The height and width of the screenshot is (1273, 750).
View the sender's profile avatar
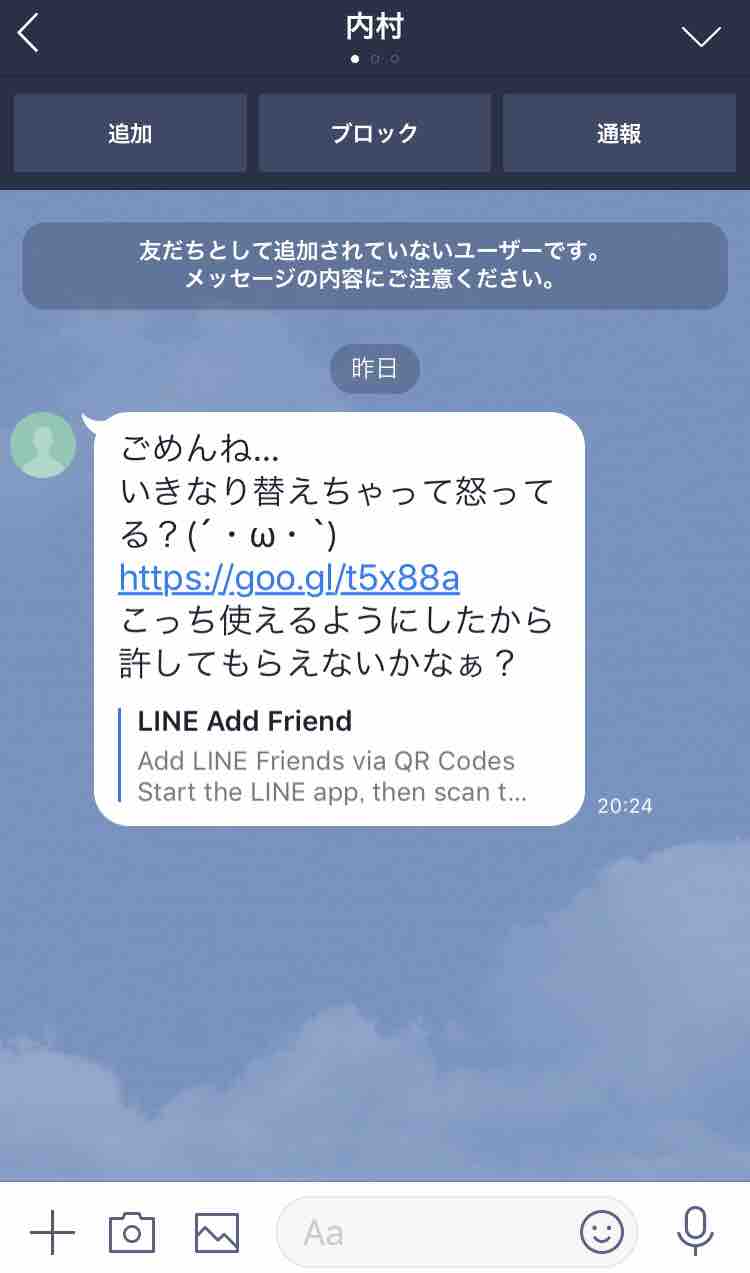coord(43,445)
